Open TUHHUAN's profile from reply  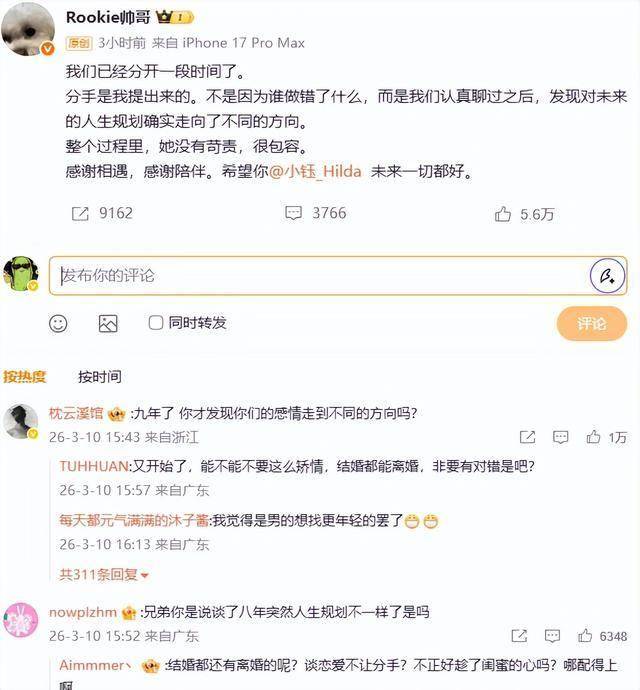(92, 466)
